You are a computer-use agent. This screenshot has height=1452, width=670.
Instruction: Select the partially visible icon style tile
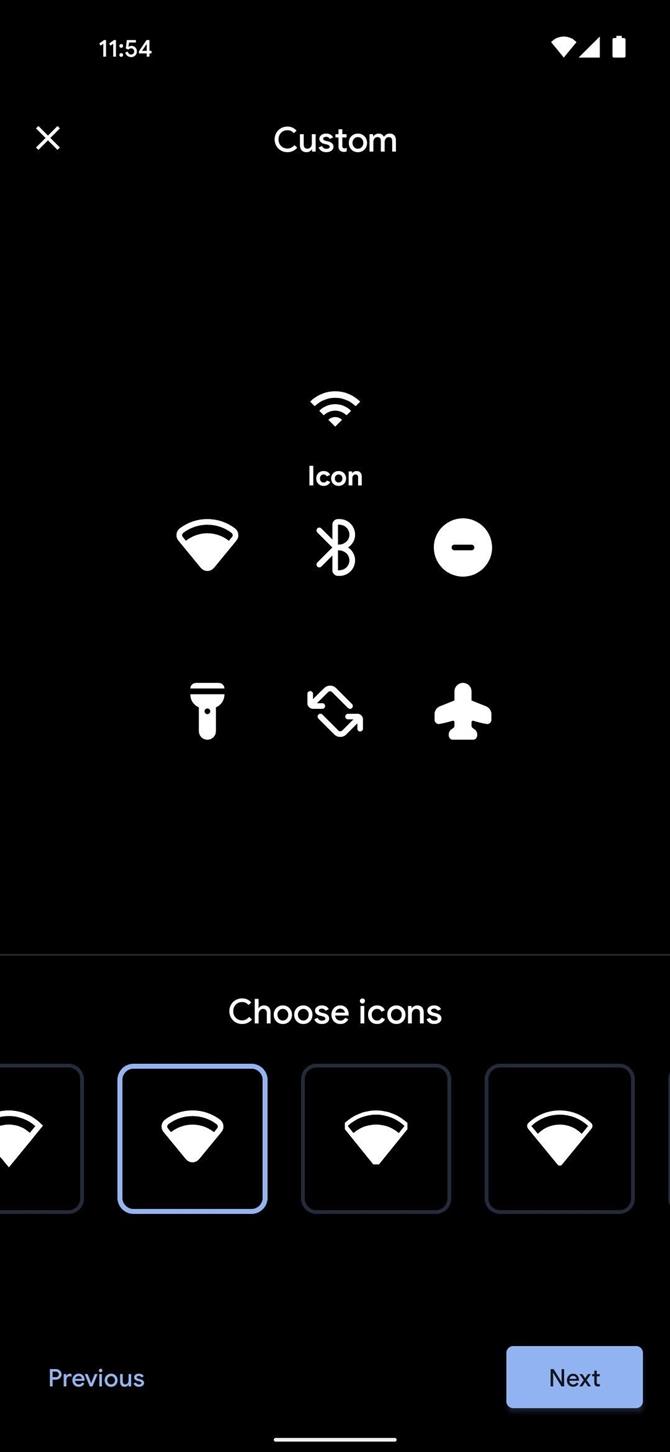(38, 1138)
